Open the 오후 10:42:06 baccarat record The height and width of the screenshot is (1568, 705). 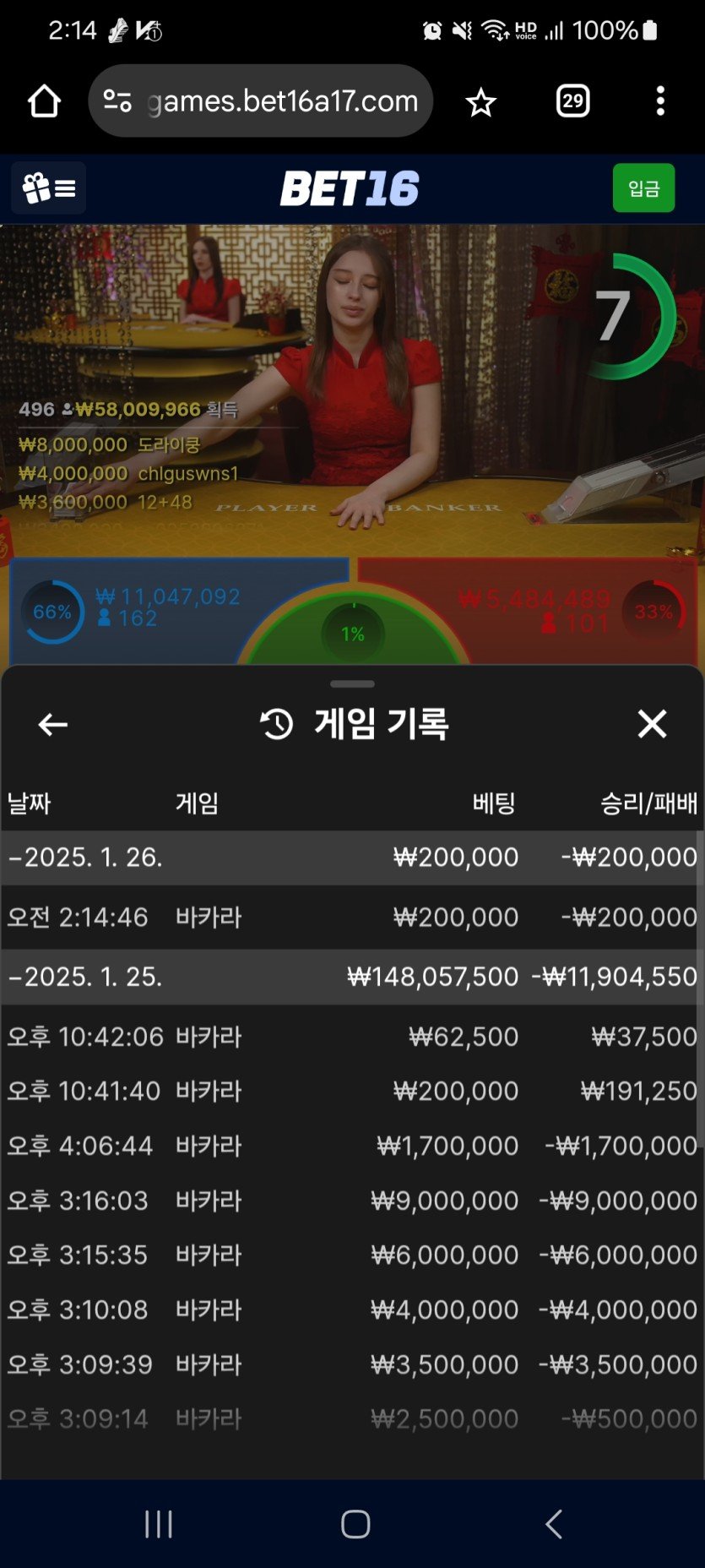(x=351, y=1037)
